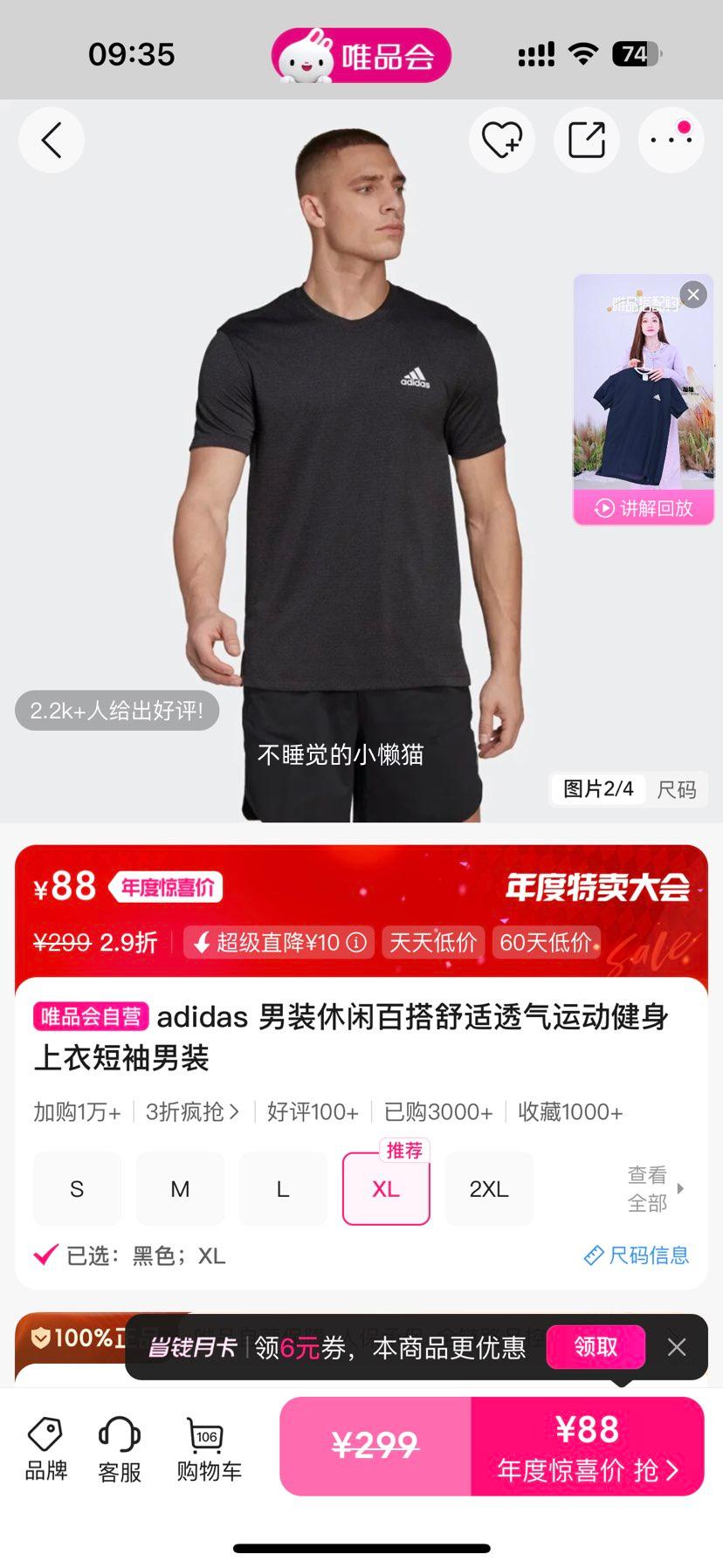The image size is (723, 1568).
Task: Click the back arrow to leave product page
Action: tap(50, 140)
